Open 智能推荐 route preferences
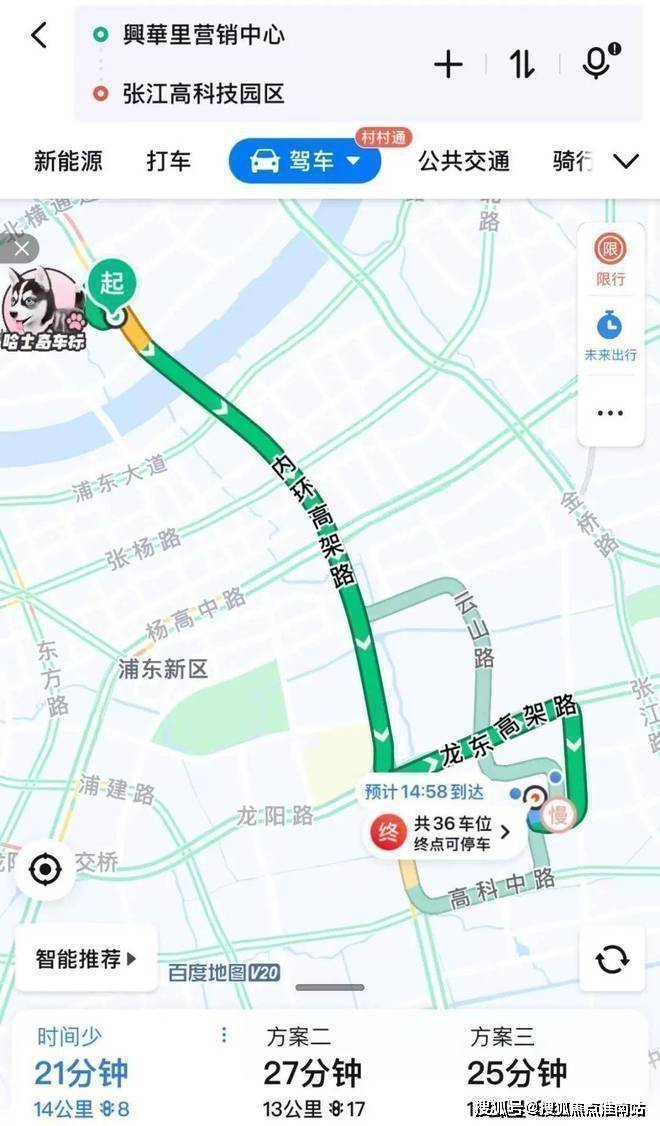 point(86,958)
